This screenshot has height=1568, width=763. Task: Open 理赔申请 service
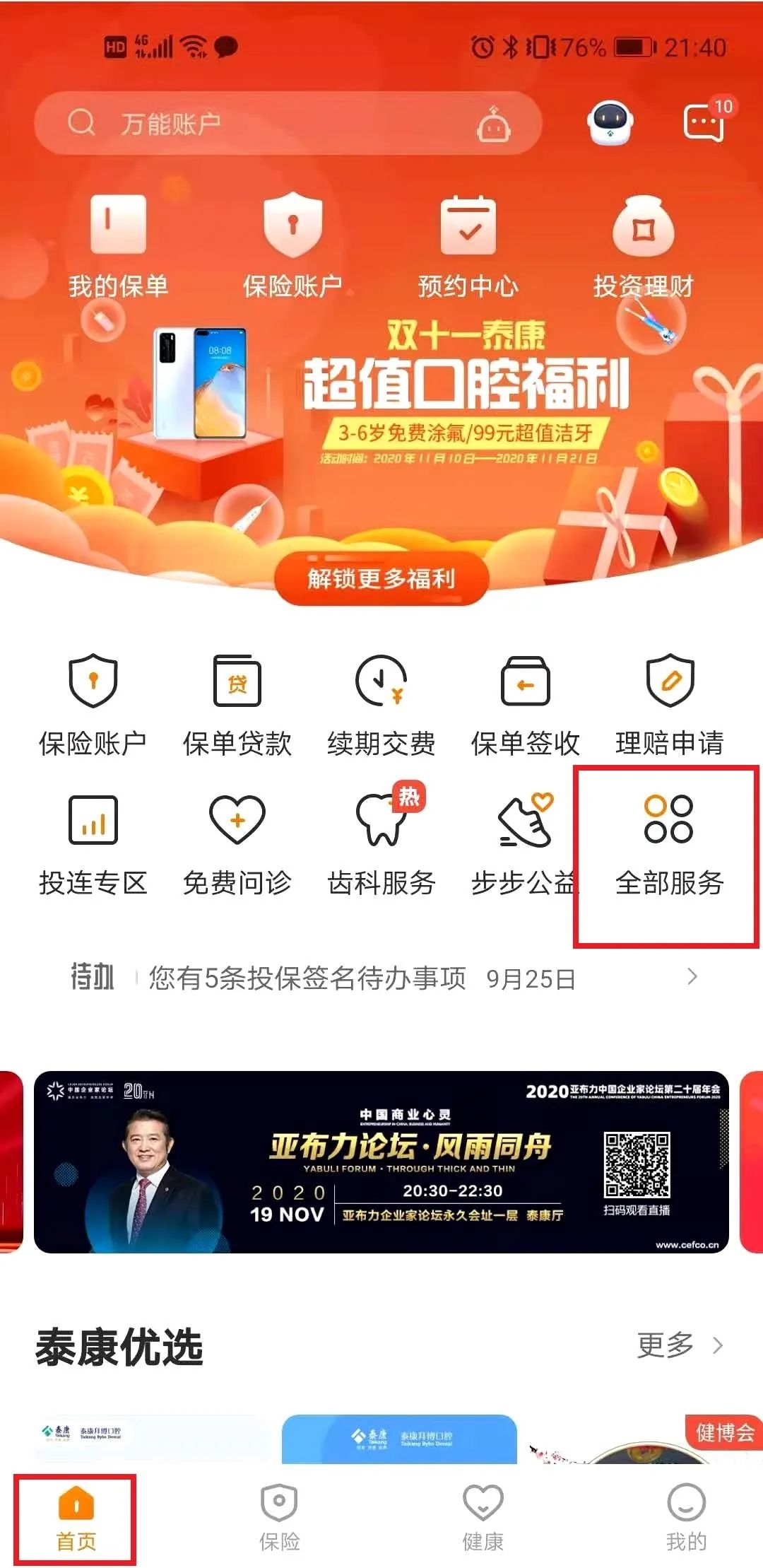click(670, 705)
